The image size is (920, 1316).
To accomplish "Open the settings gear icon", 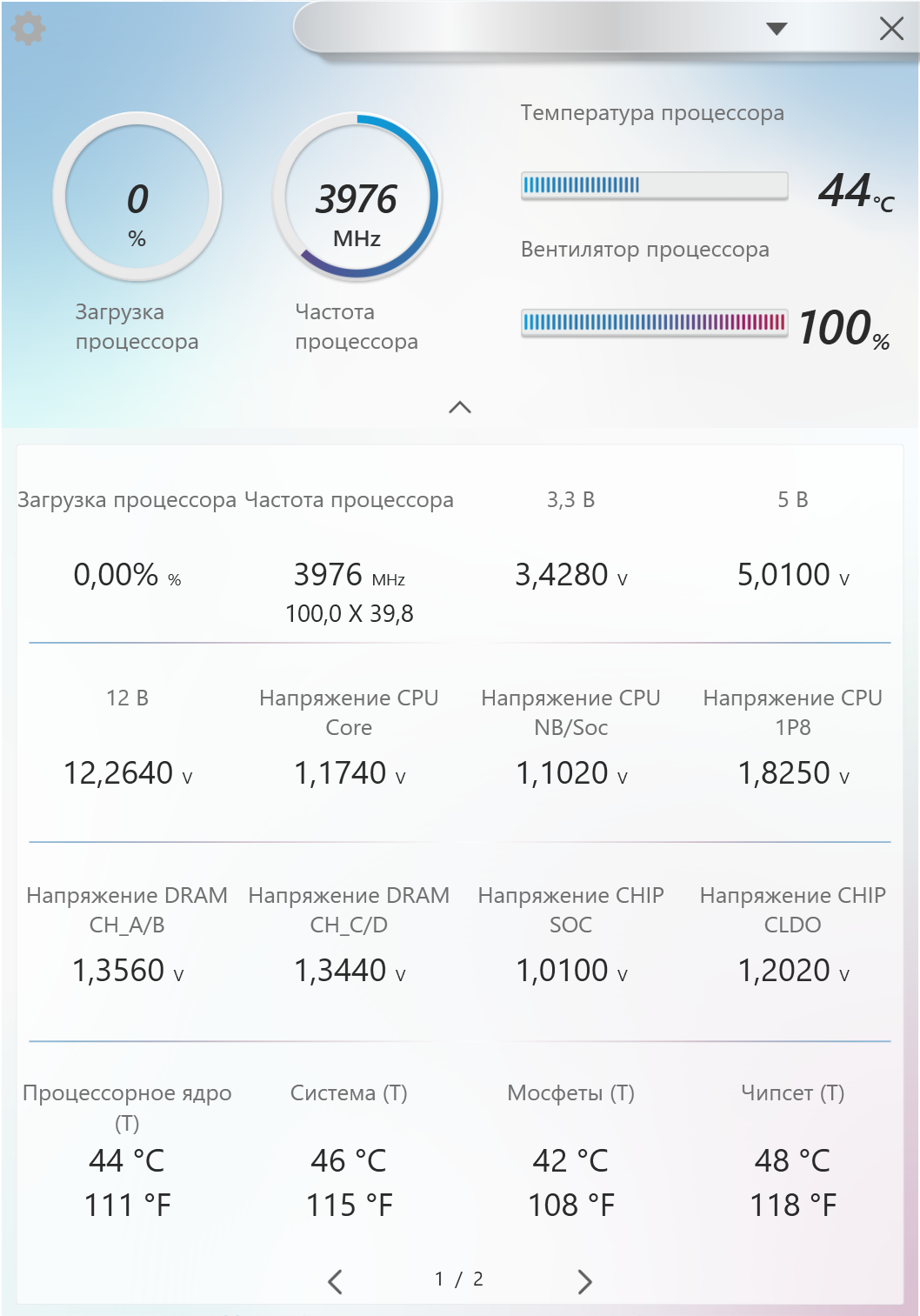I will pos(28,29).
